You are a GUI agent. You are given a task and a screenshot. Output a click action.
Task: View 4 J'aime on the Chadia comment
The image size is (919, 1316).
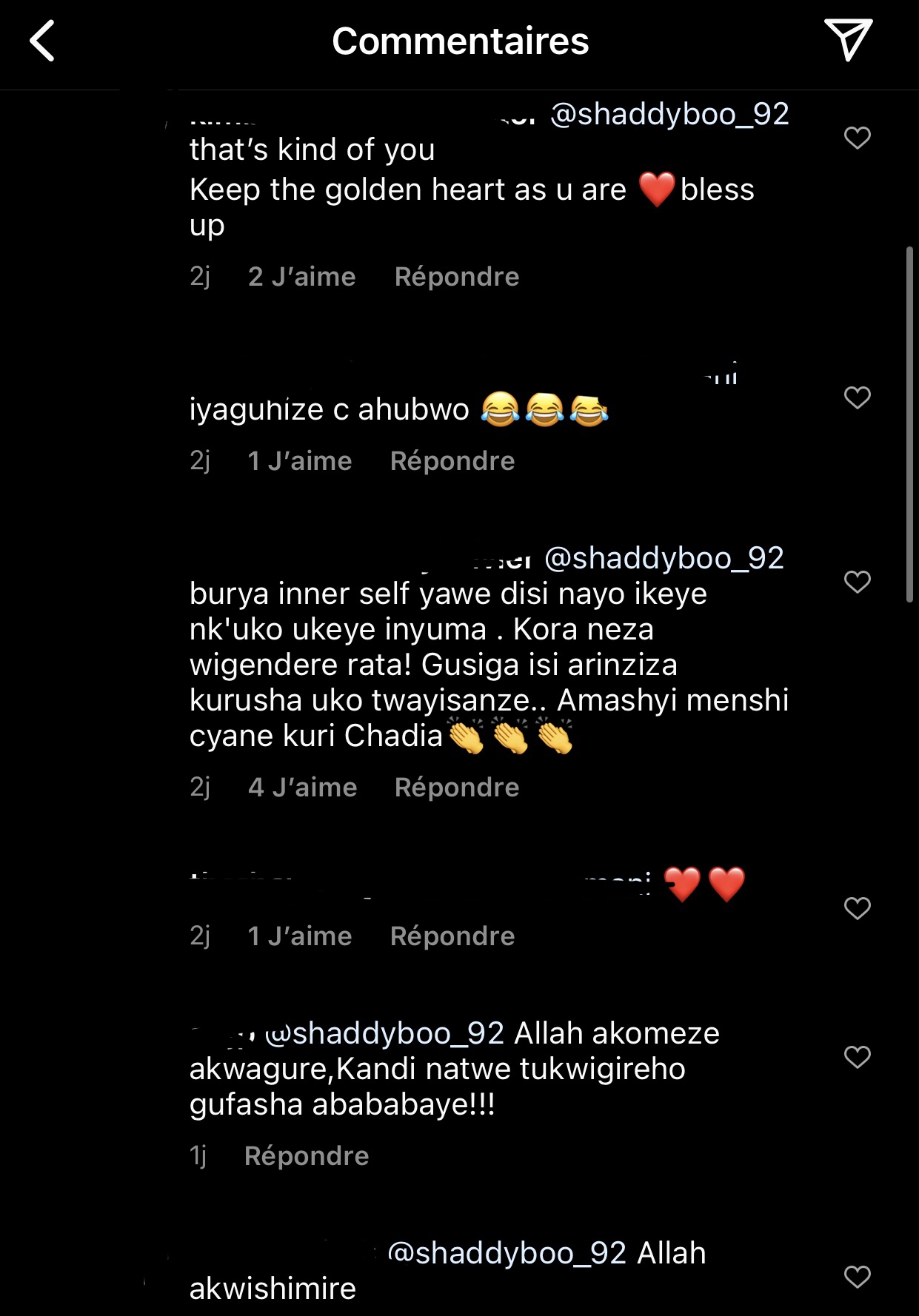tap(302, 788)
